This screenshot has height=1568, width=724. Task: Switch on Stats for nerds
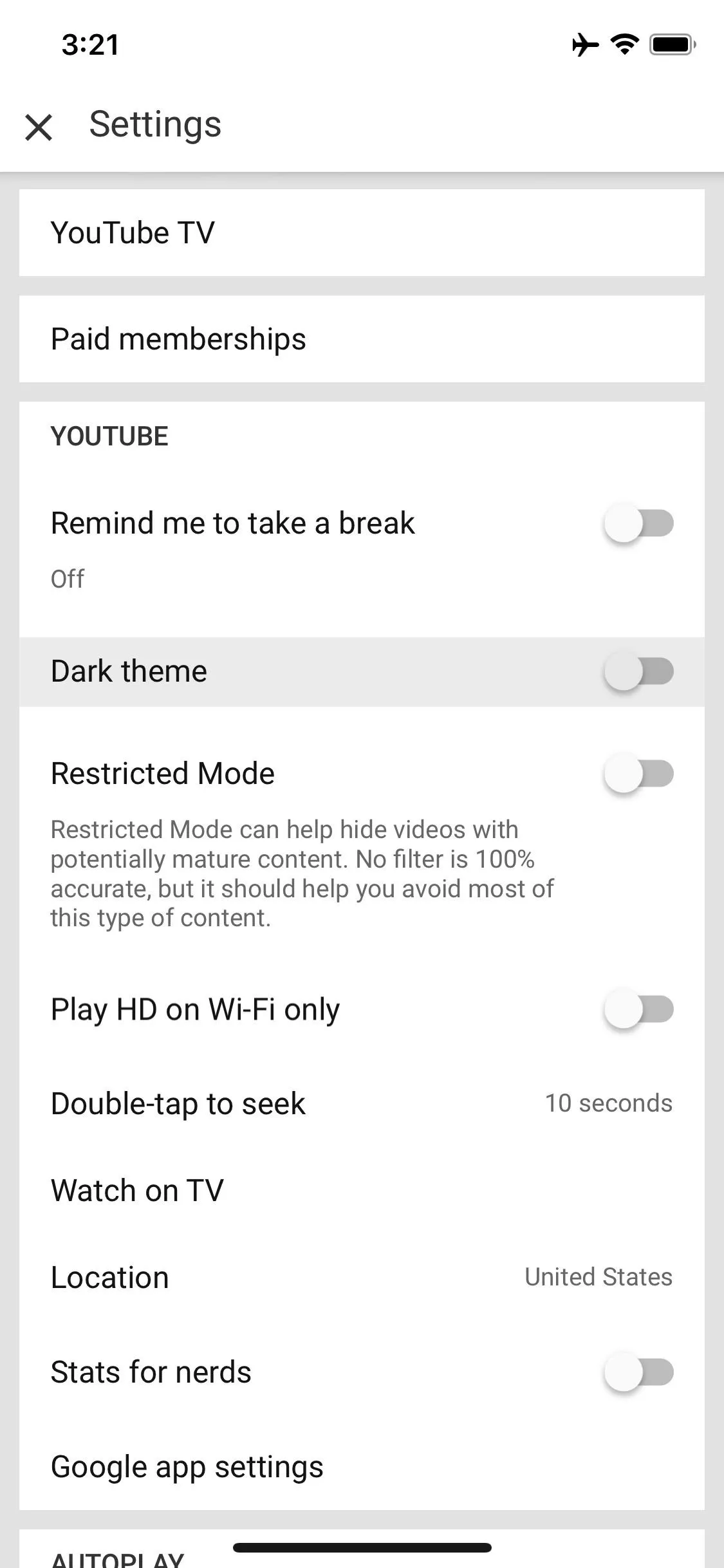point(638,1372)
